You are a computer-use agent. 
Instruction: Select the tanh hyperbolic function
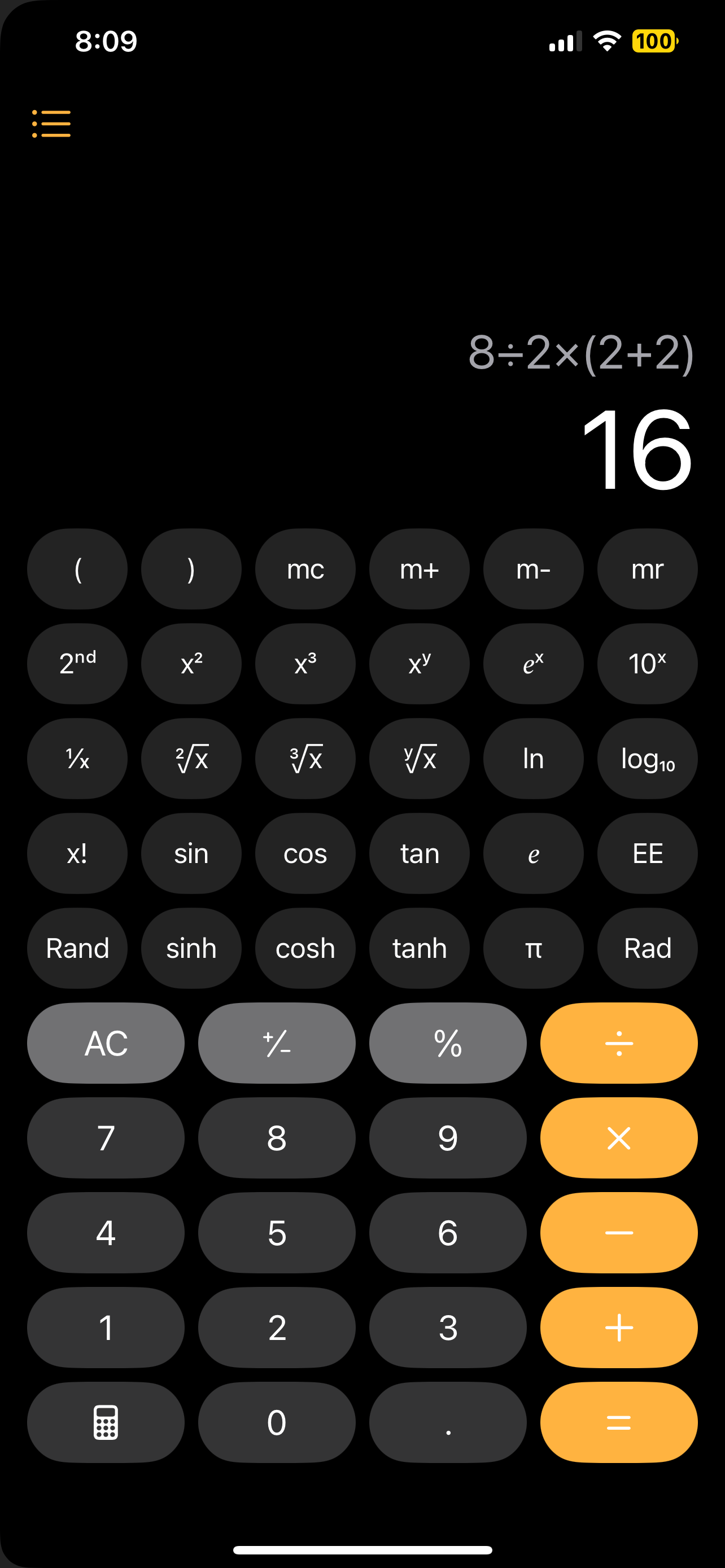(420, 948)
